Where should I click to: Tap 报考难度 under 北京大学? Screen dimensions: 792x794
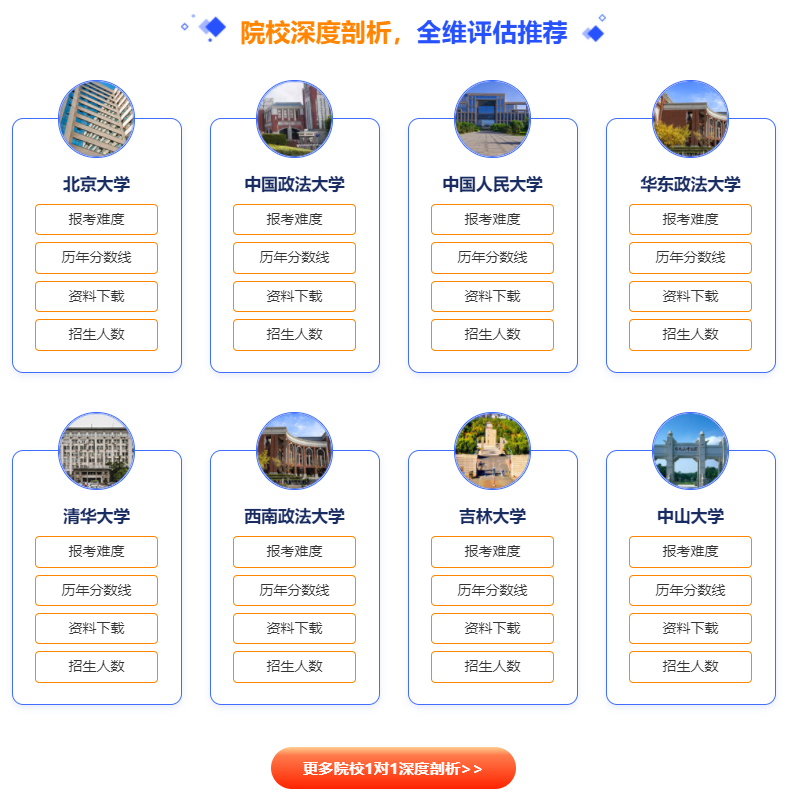[96, 219]
